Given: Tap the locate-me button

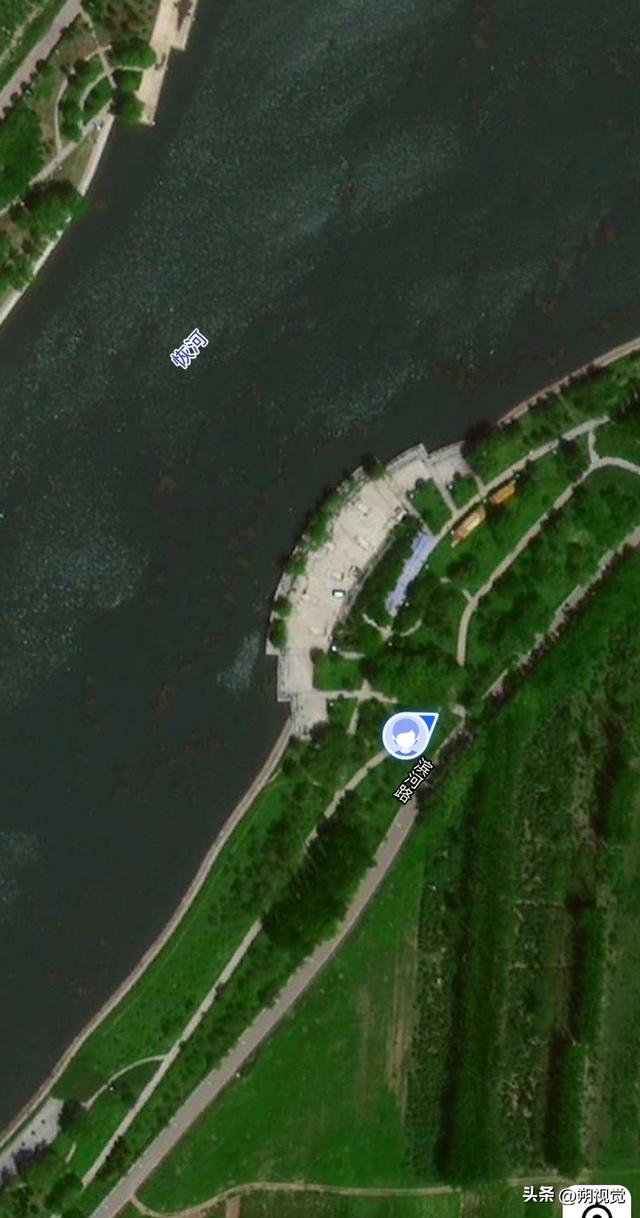Looking at the screenshot, I should click(597, 1211).
